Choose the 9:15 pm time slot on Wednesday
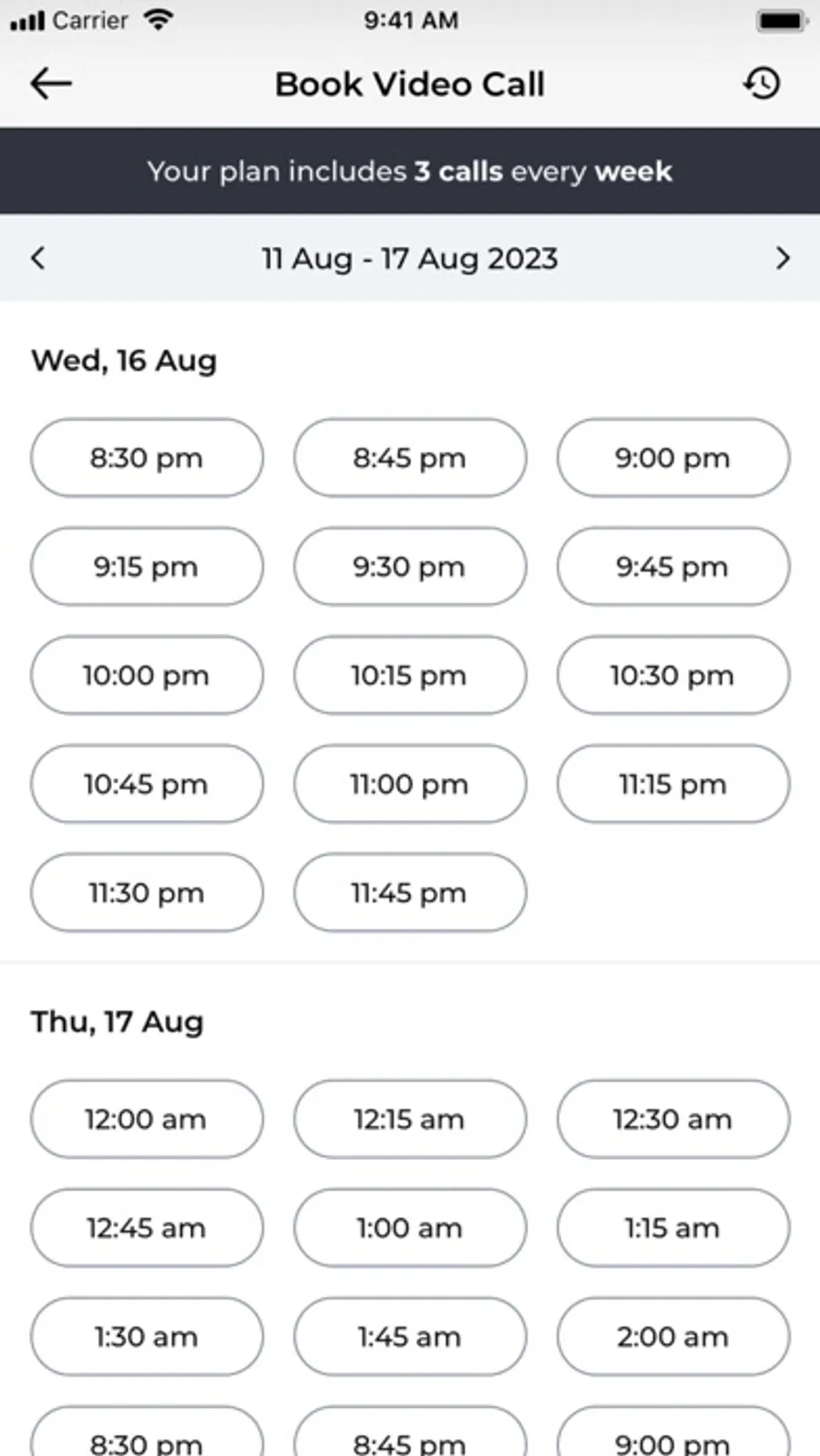This screenshot has height=1456, width=820. [x=147, y=566]
